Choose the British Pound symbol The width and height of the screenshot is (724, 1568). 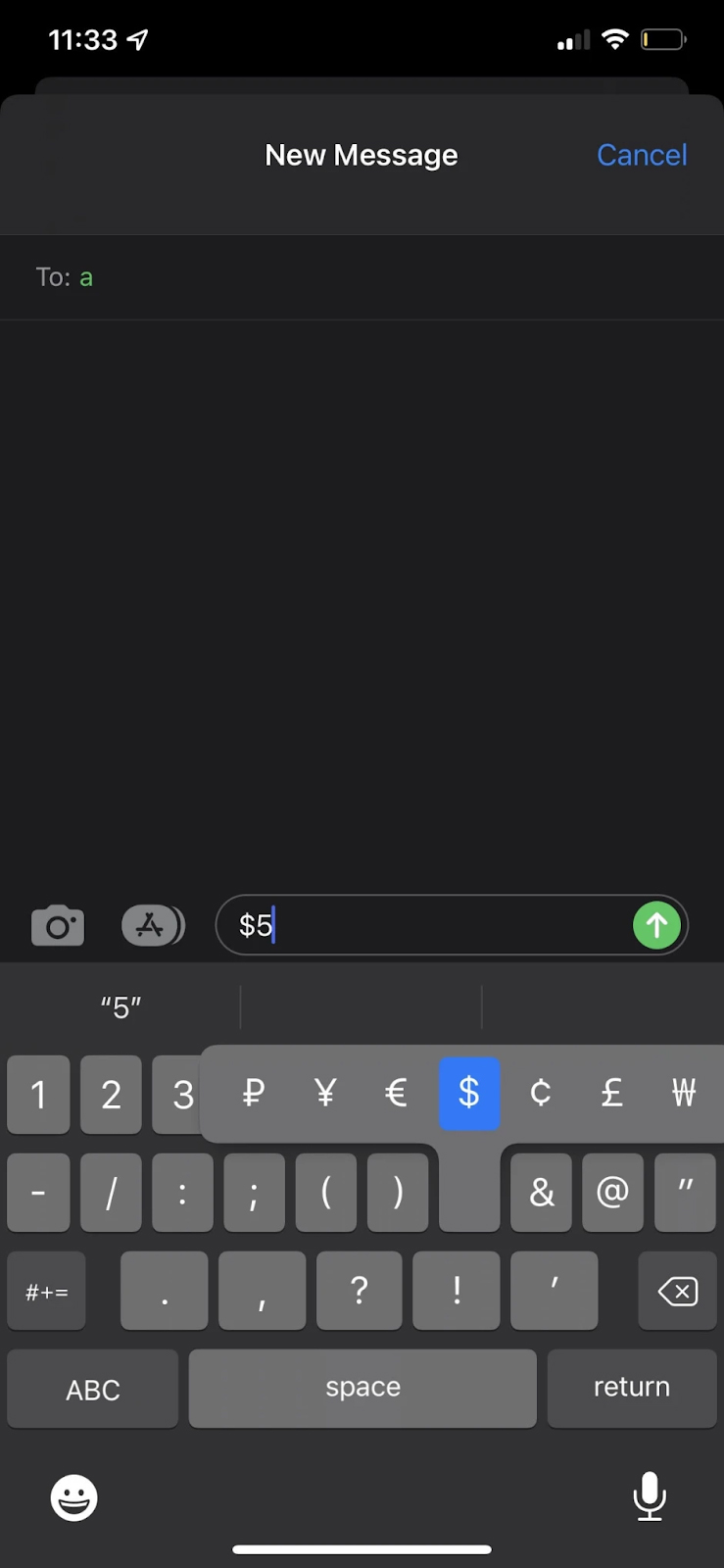[x=611, y=1093]
